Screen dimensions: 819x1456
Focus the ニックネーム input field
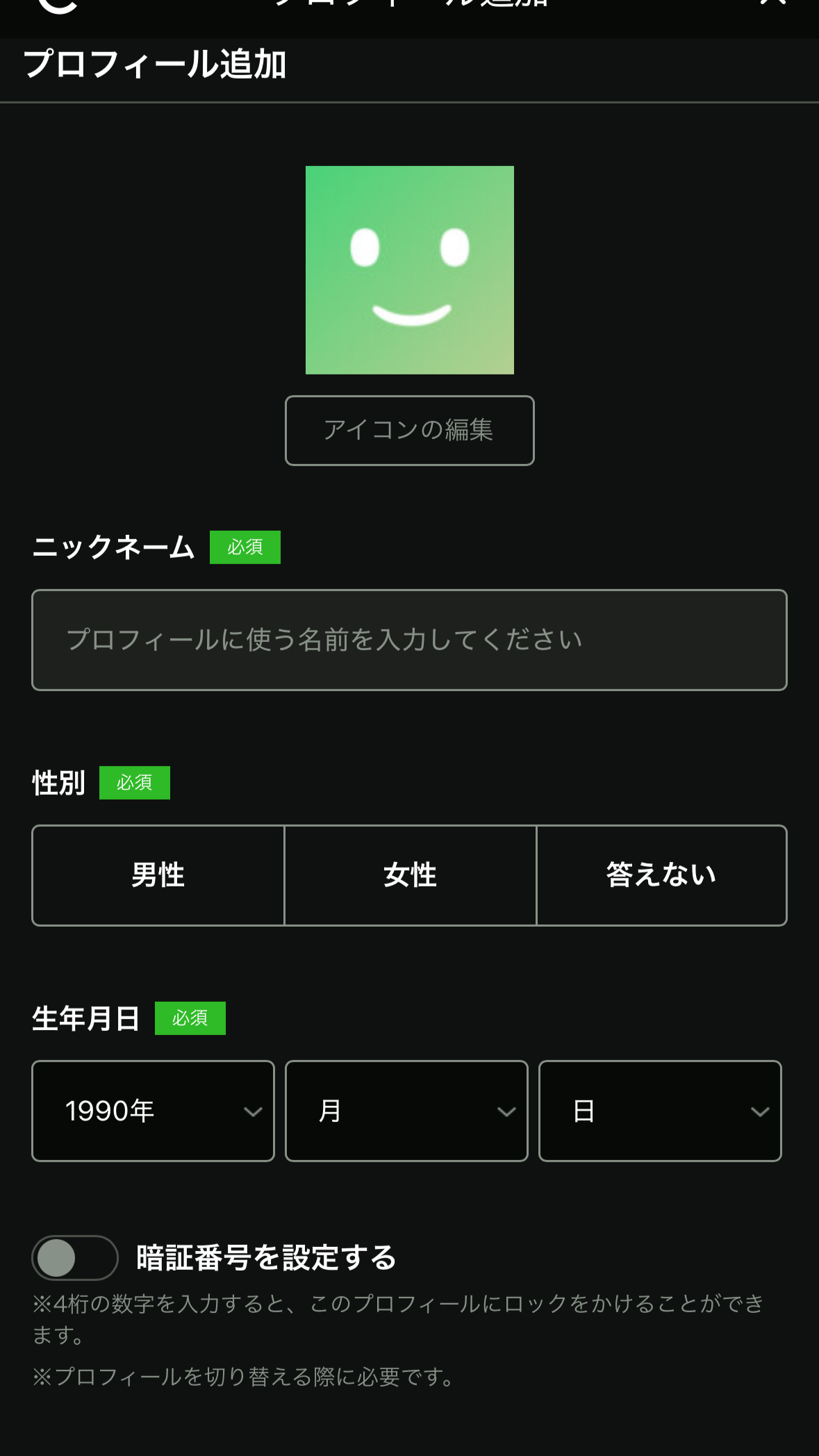[x=409, y=640]
